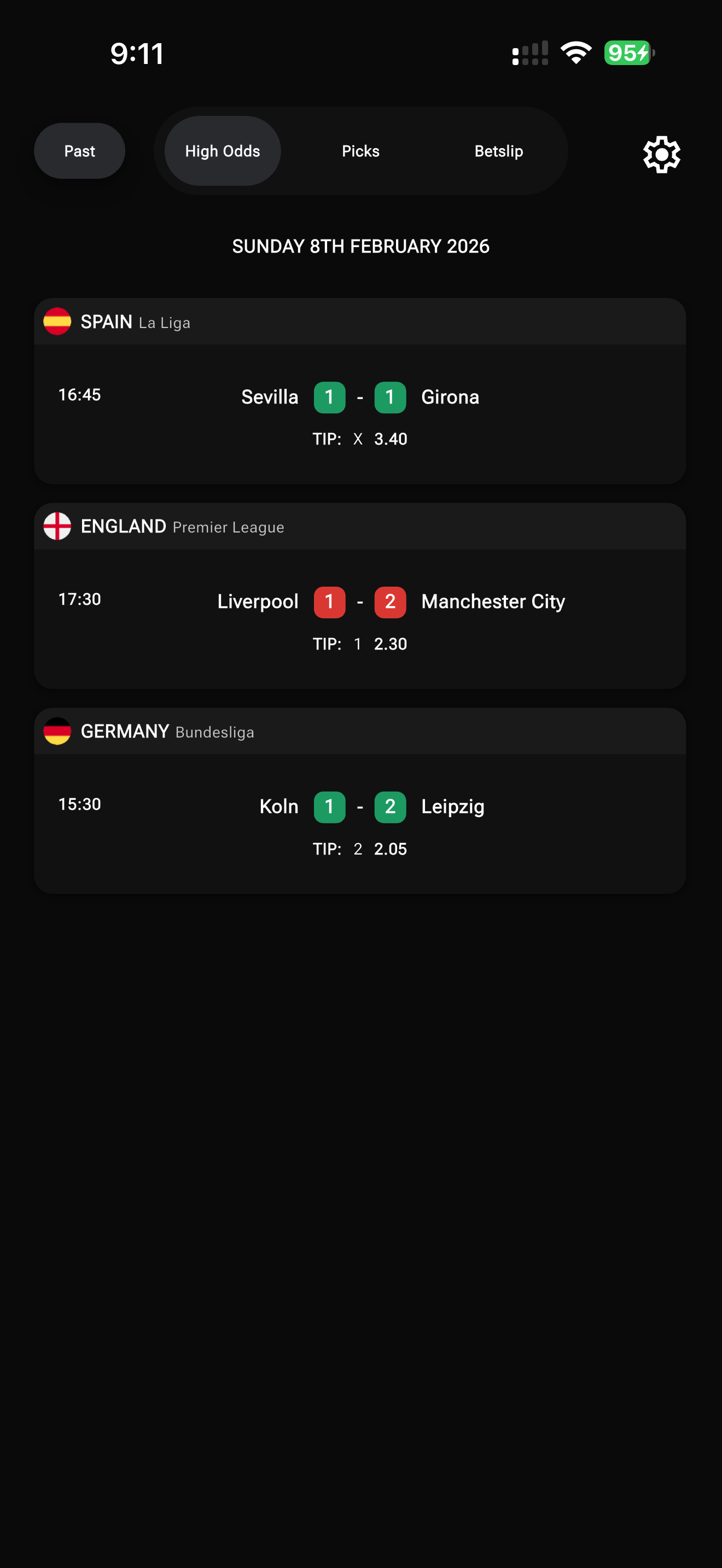Click the TIP X 3.40 odds text
Screen dimensions: 722x1568
360,438
